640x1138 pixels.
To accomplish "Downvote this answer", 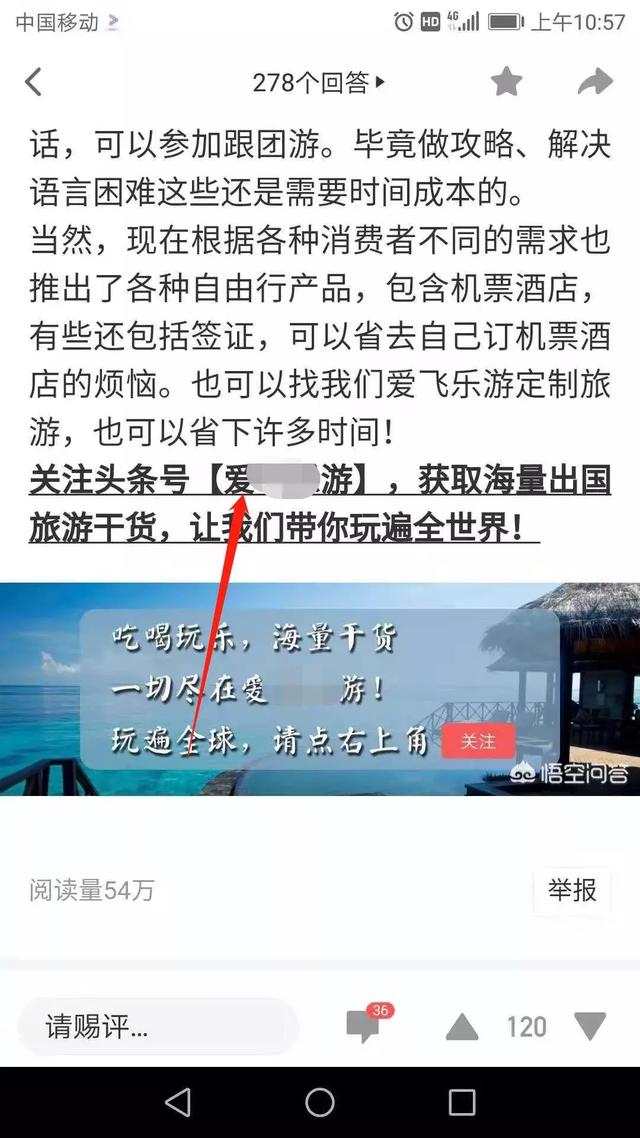I will pos(590,1026).
